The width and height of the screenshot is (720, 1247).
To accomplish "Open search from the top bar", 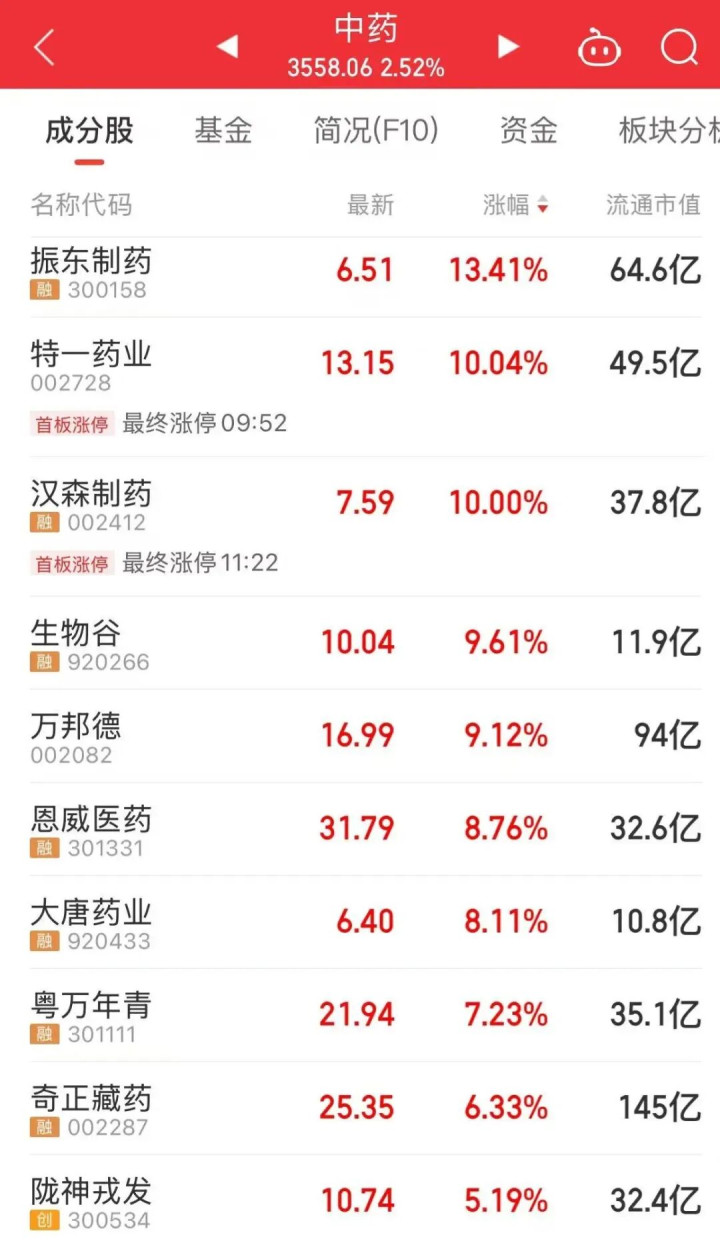I will (x=679, y=46).
